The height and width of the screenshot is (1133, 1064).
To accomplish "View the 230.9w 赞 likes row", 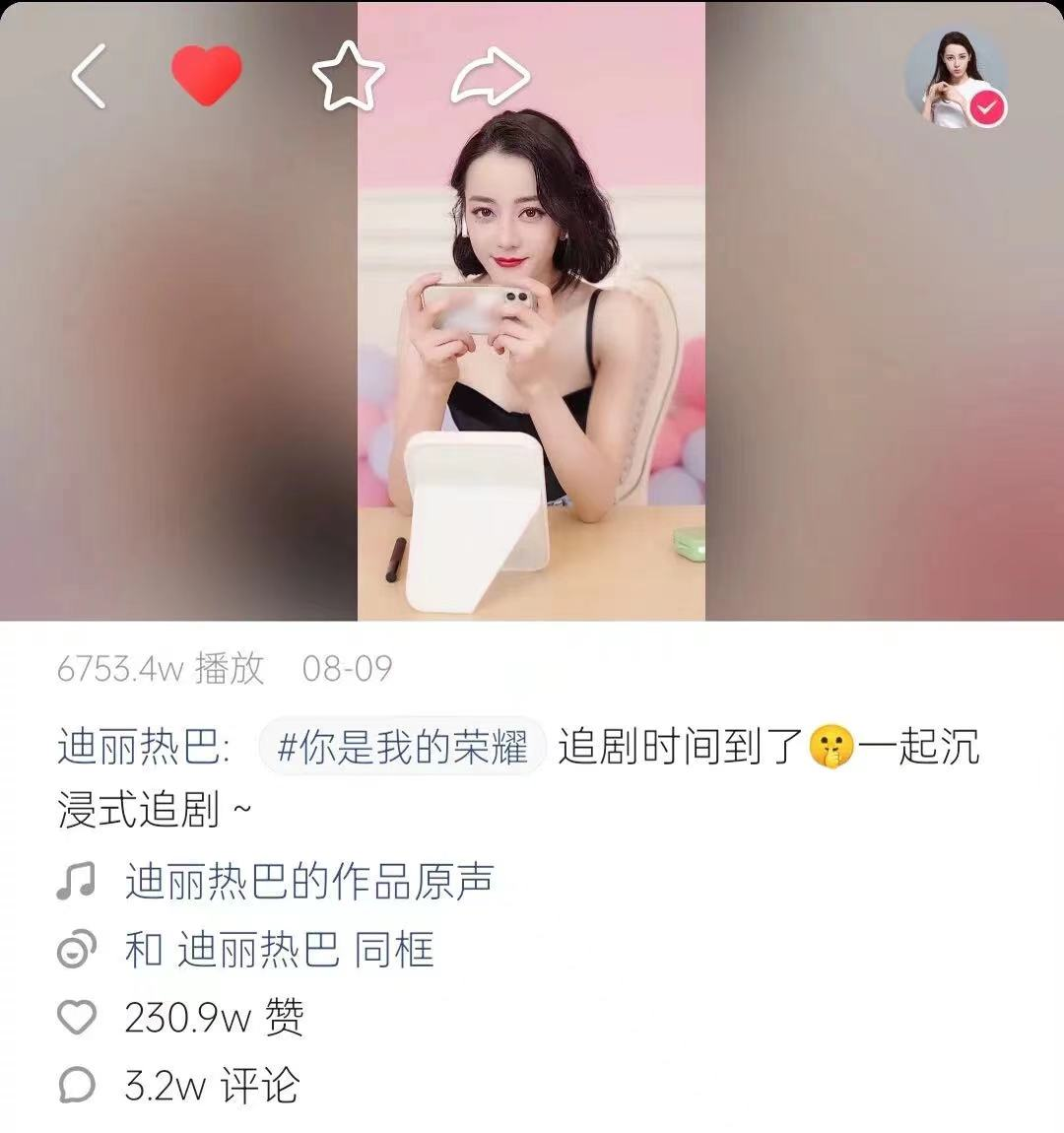I will point(213,1017).
